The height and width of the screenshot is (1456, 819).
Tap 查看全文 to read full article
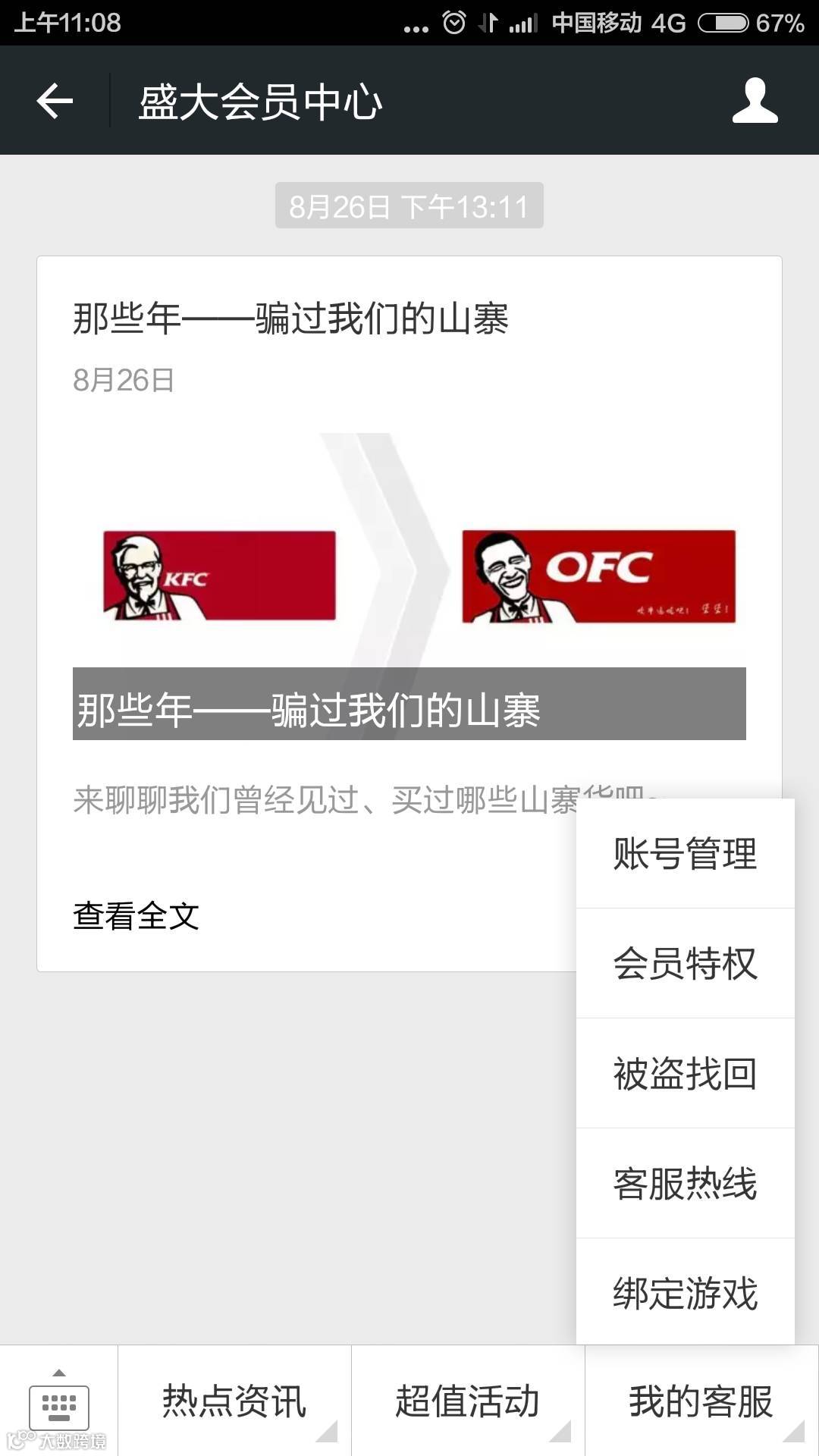coord(136,916)
